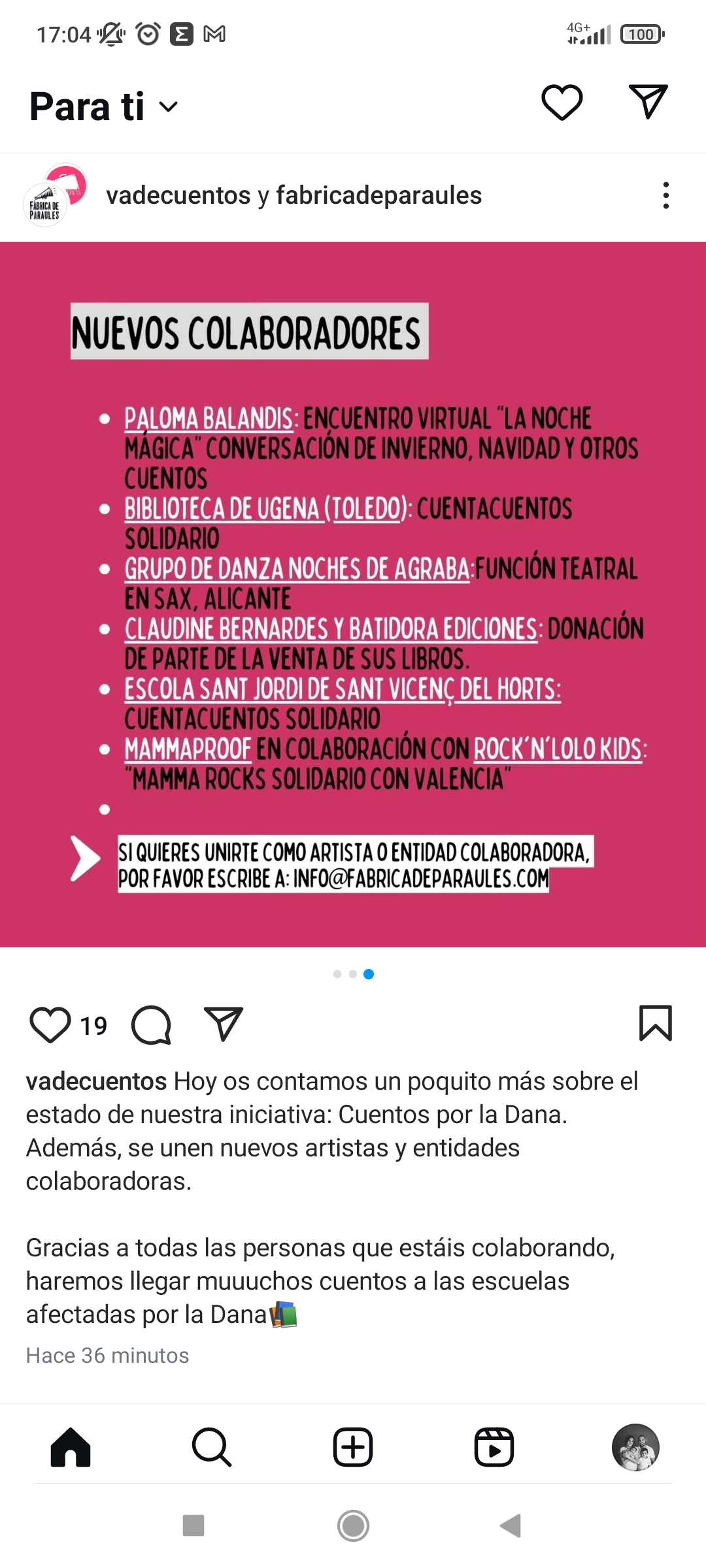Share the vadecuentos post
706x1568 pixels.
pos(224,1024)
